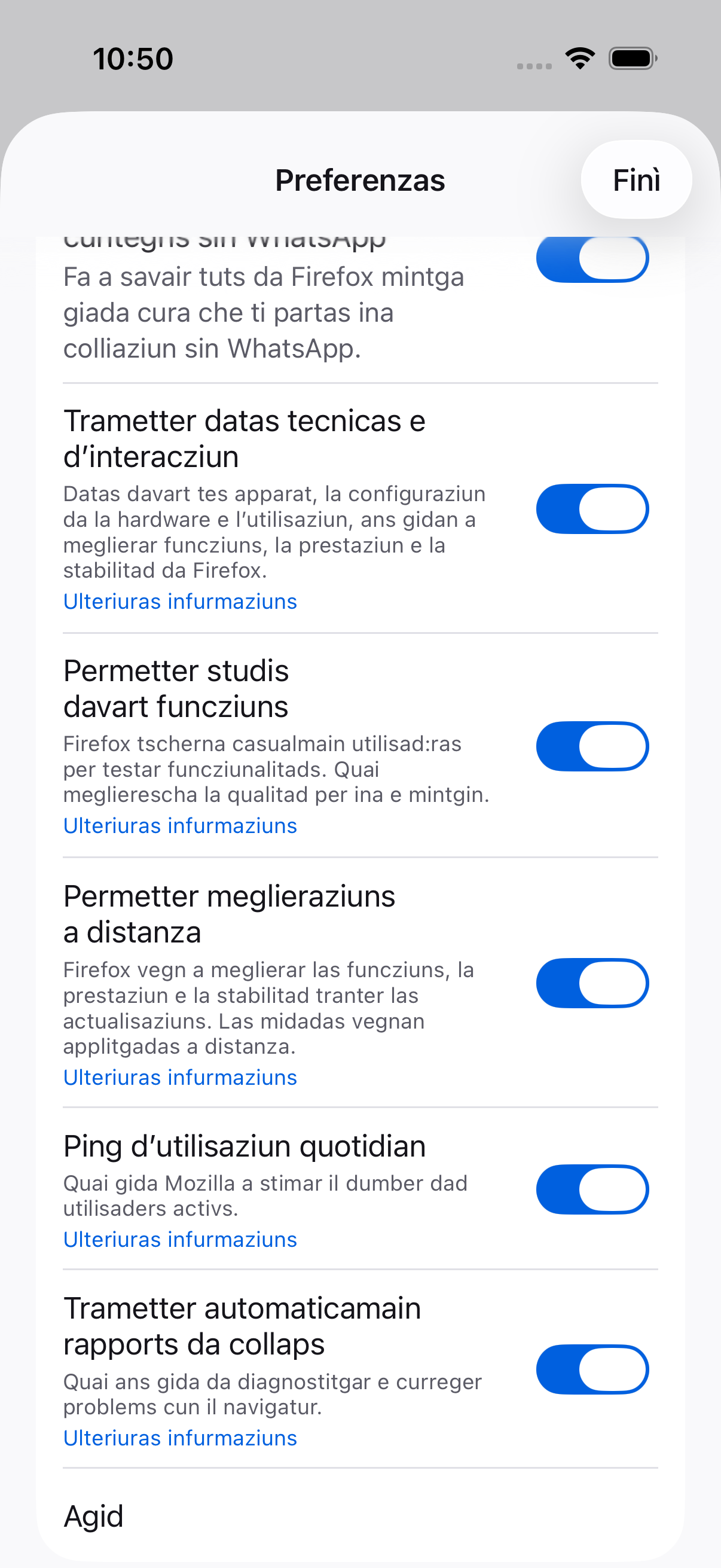This screenshot has height=1568, width=721.
Task: Open Ulteriuras infurmaziuns under meglieraziuns a distanza
Action: coord(180,1078)
